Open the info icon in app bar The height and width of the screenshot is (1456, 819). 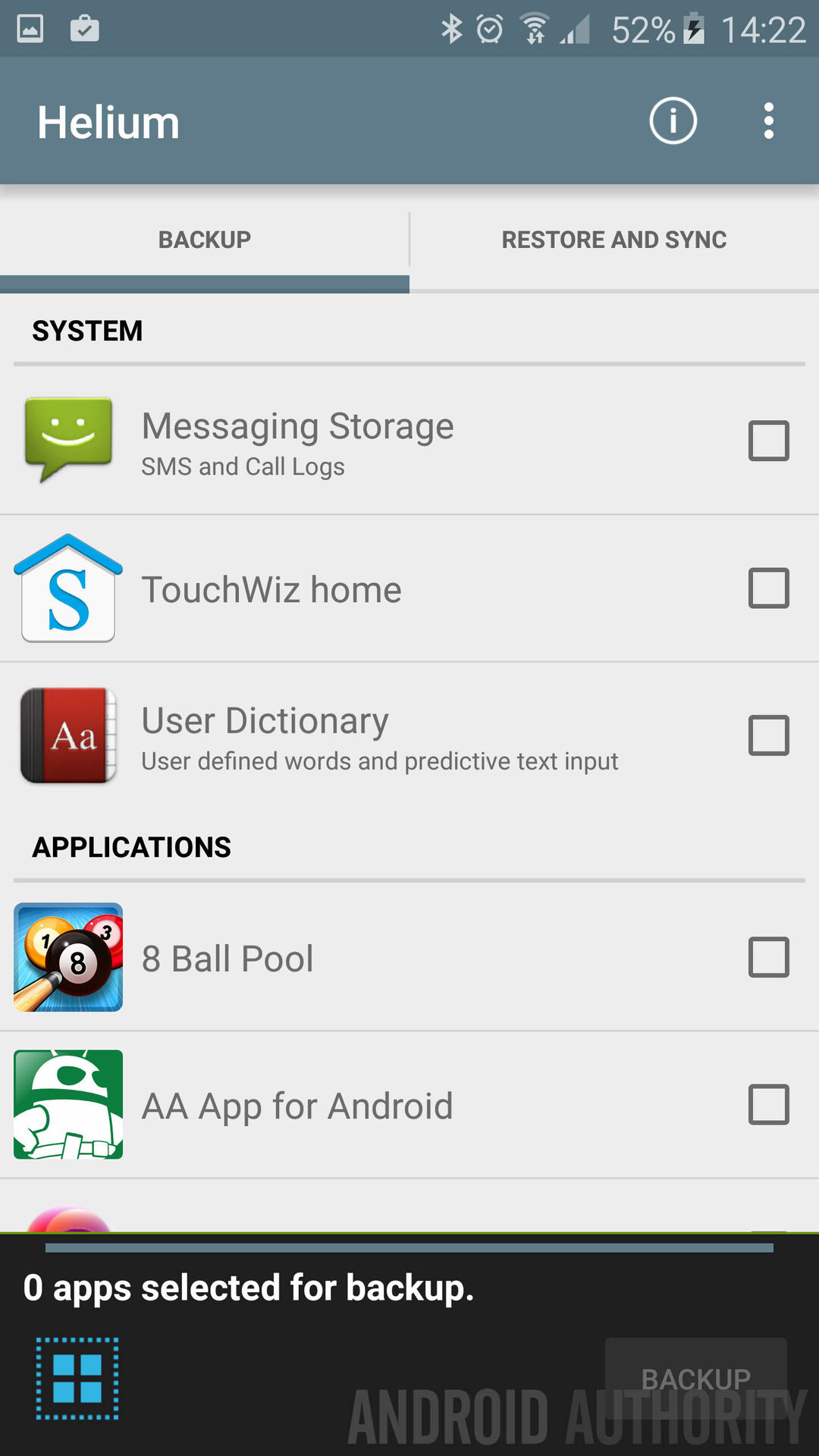673,121
